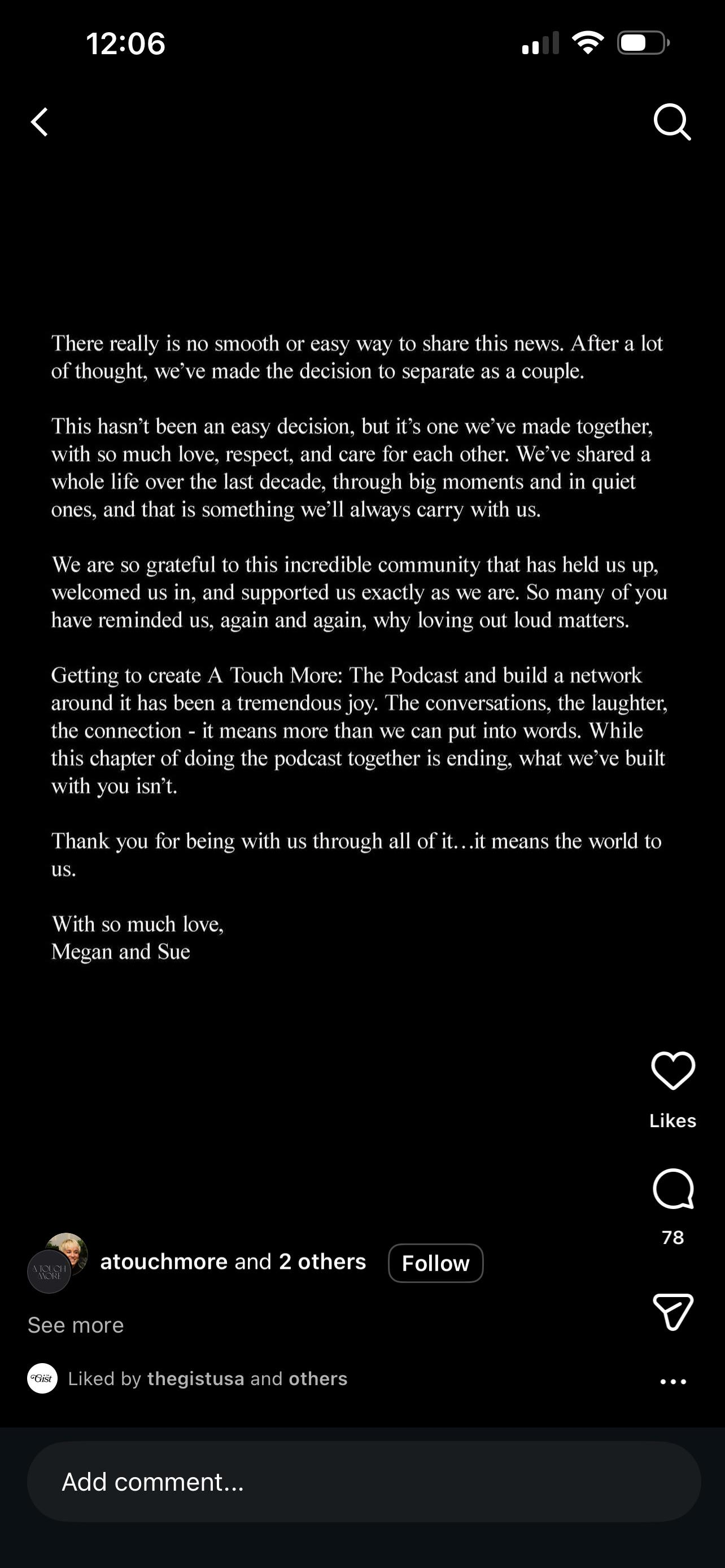Expand the caption with See more
Viewport: 725px width, 1568px height.
coord(76,1325)
